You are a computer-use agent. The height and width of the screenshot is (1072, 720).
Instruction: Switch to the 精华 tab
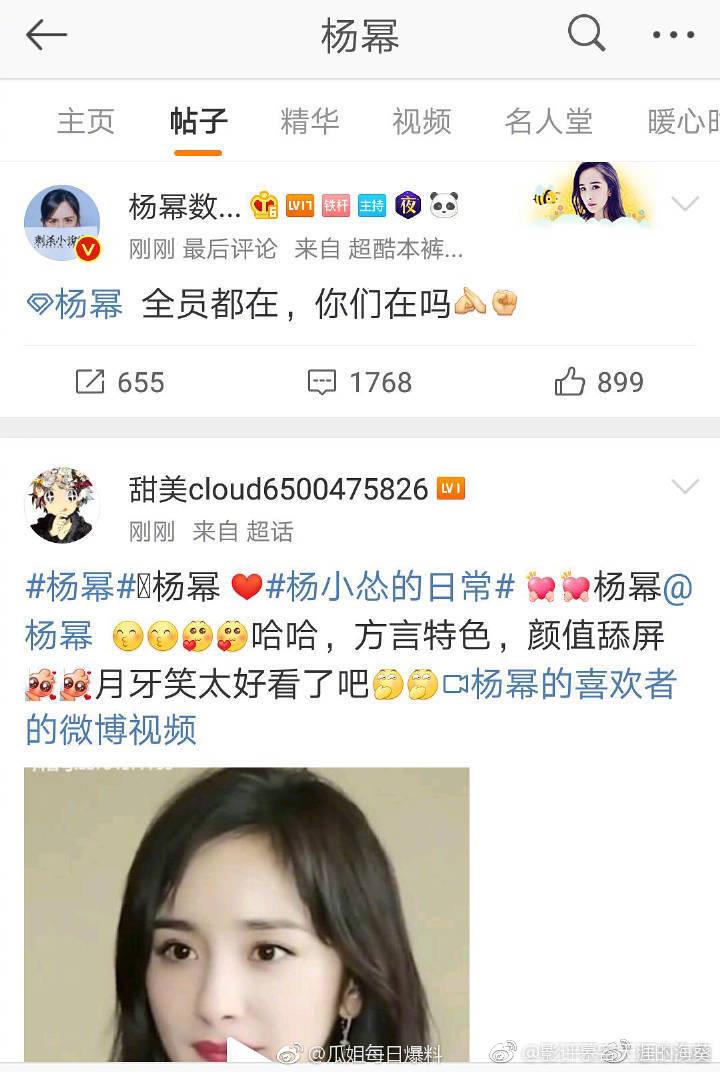coord(310,122)
